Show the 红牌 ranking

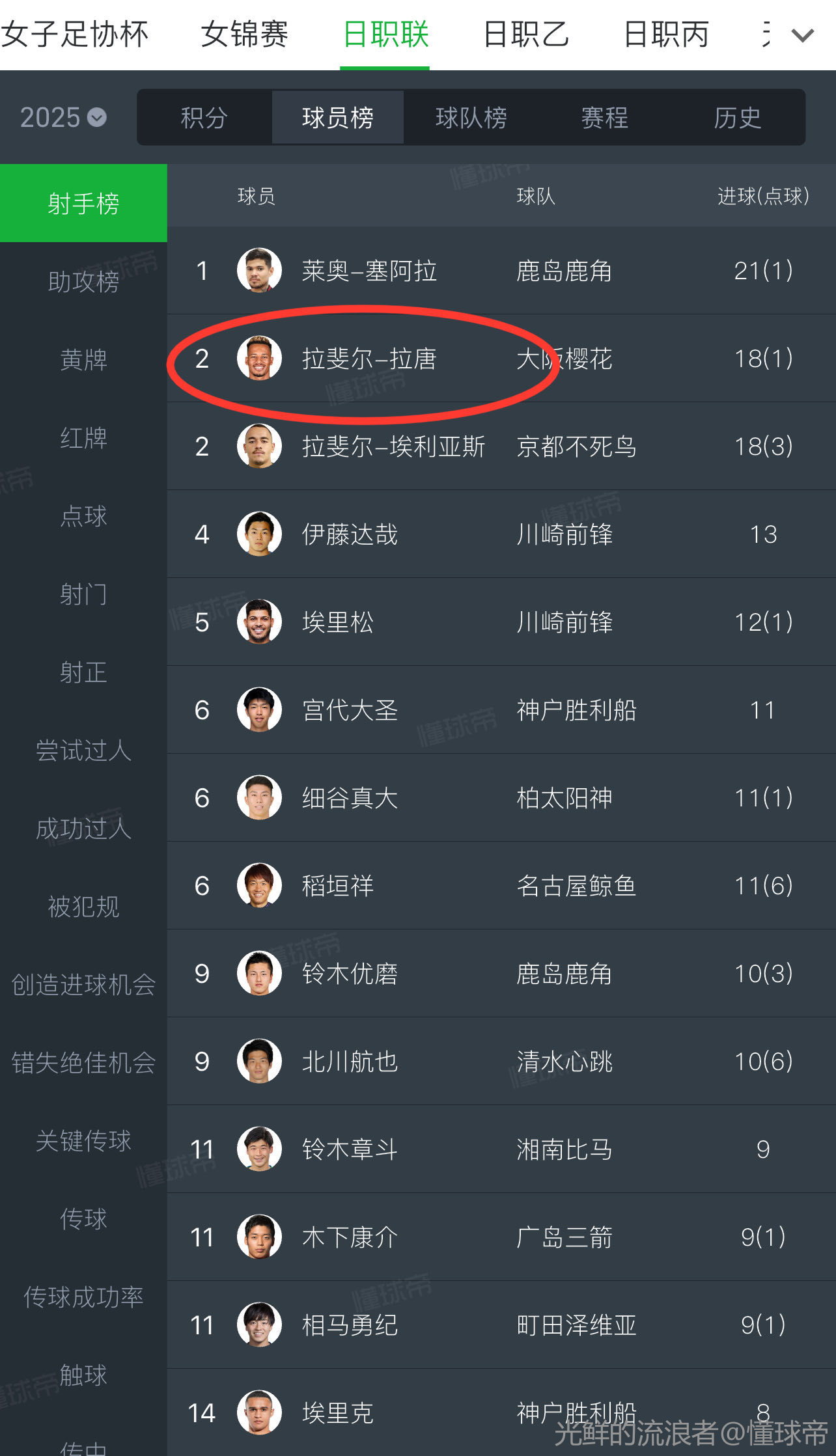[83, 438]
